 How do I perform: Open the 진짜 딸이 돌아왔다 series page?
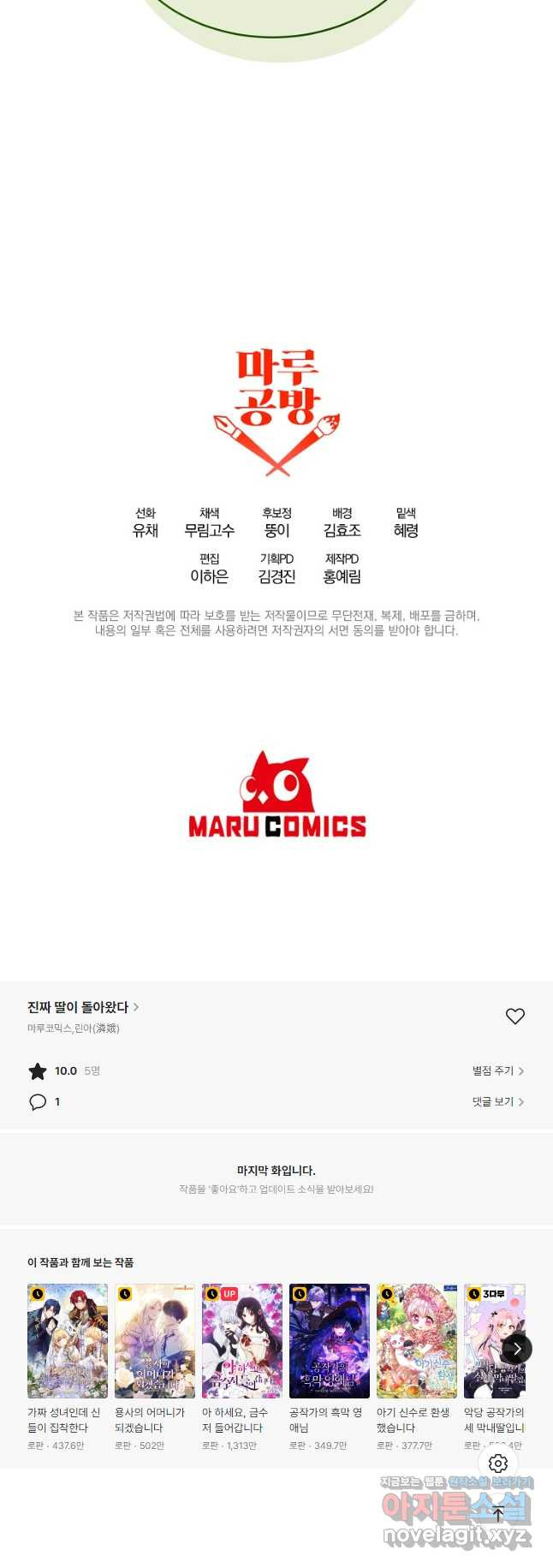pyautogui.click(x=82, y=1007)
